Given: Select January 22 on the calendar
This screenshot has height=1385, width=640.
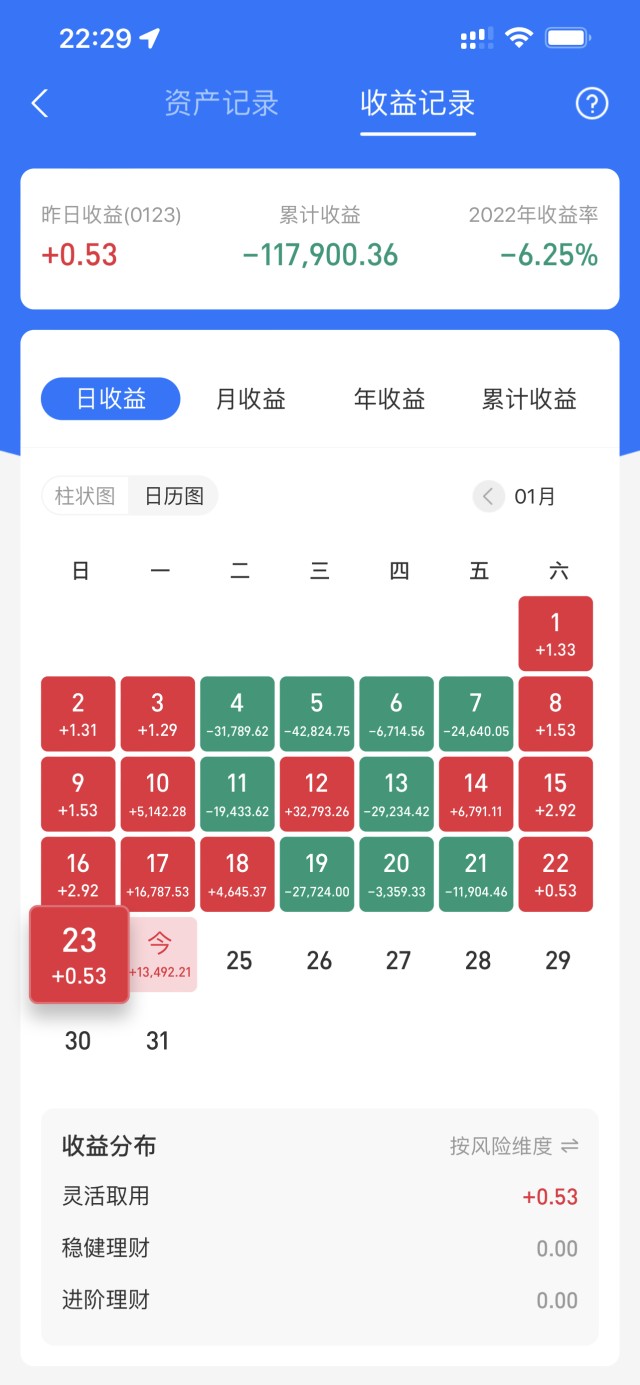Looking at the screenshot, I should coord(556,874).
